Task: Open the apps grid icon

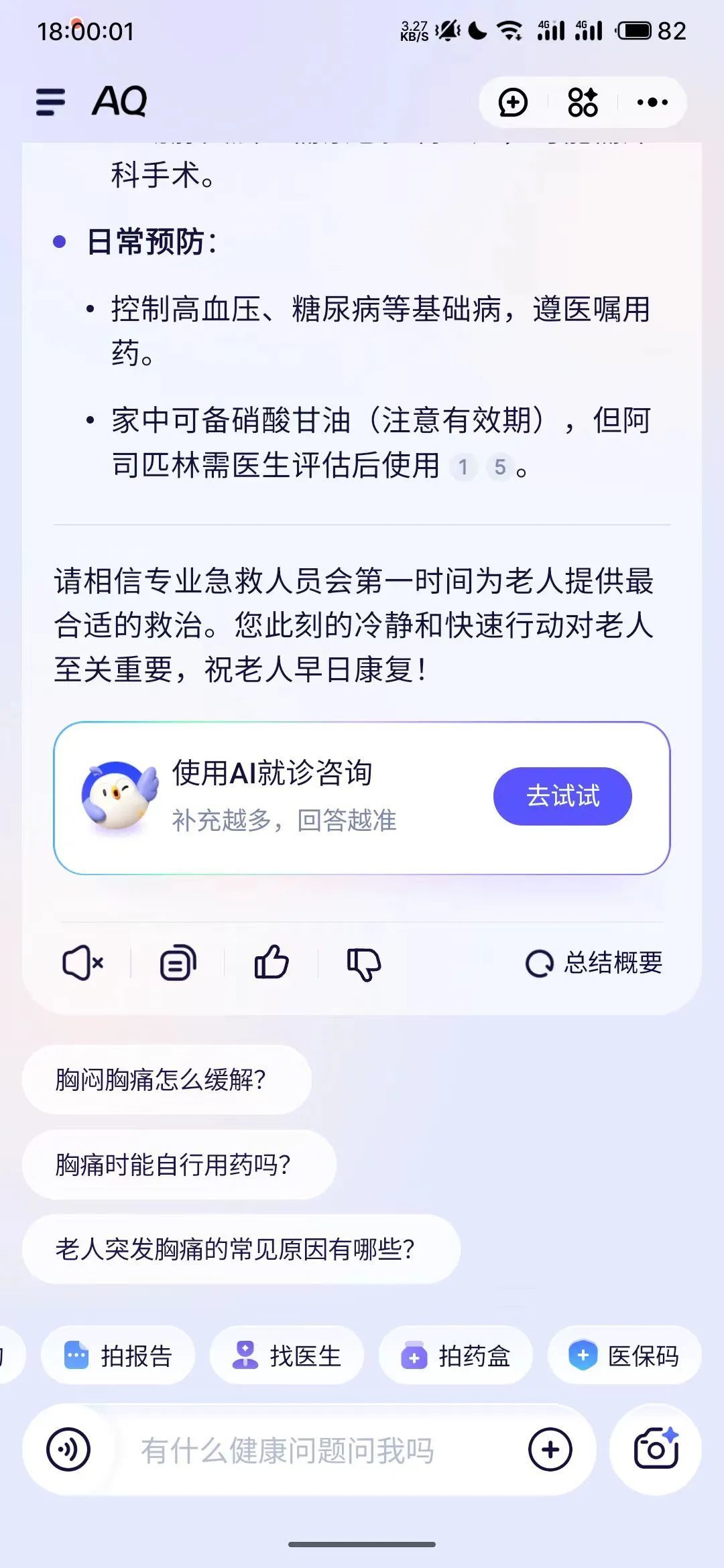Action: coord(583,103)
